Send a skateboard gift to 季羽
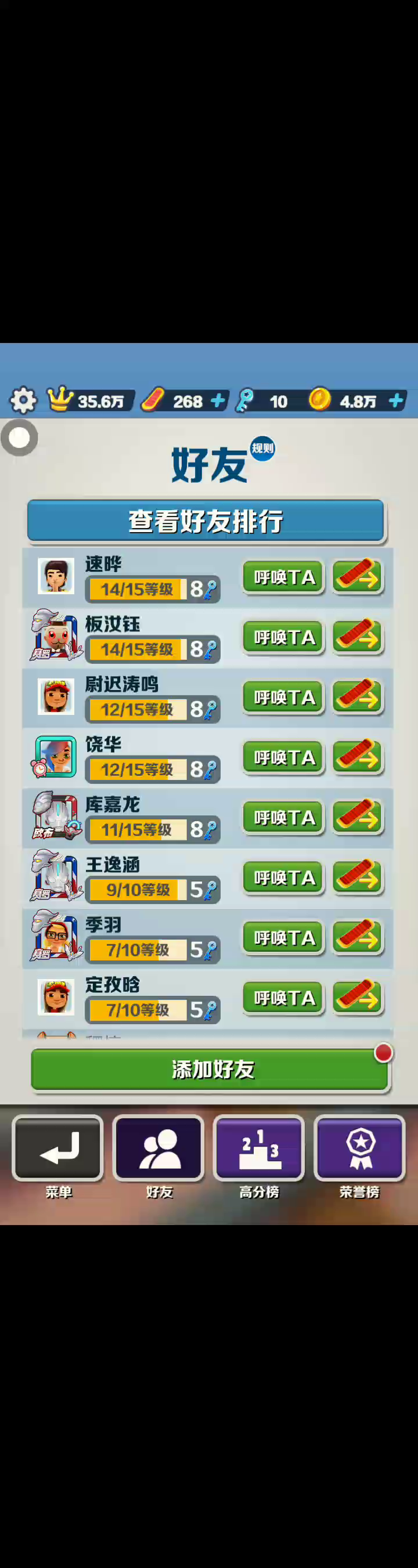Viewport: 418px width, 1568px height. (358, 938)
